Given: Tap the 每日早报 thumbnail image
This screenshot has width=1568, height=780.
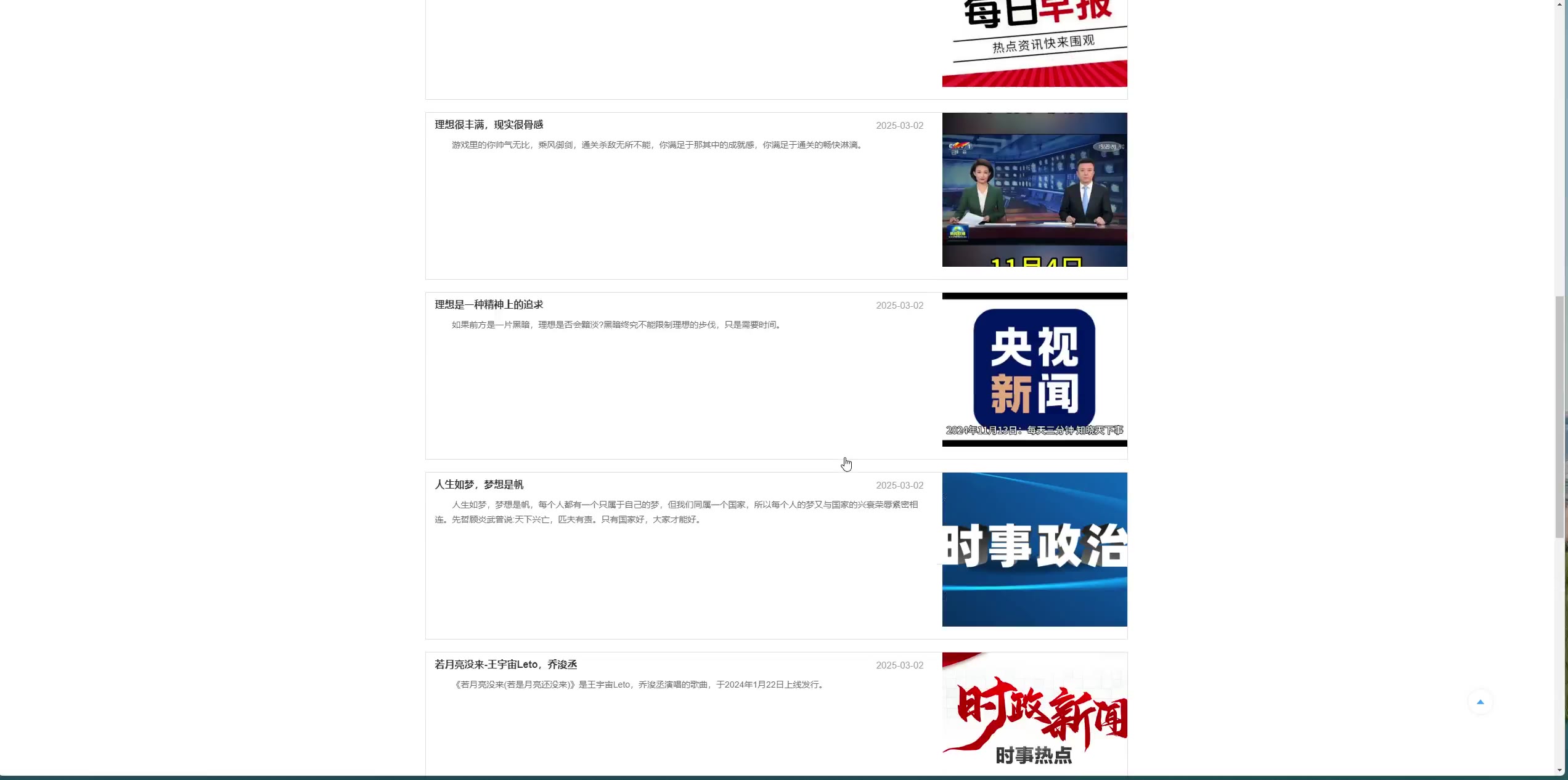Looking at the screenshot, I should pyautogui.click(x=1034, y=43).
